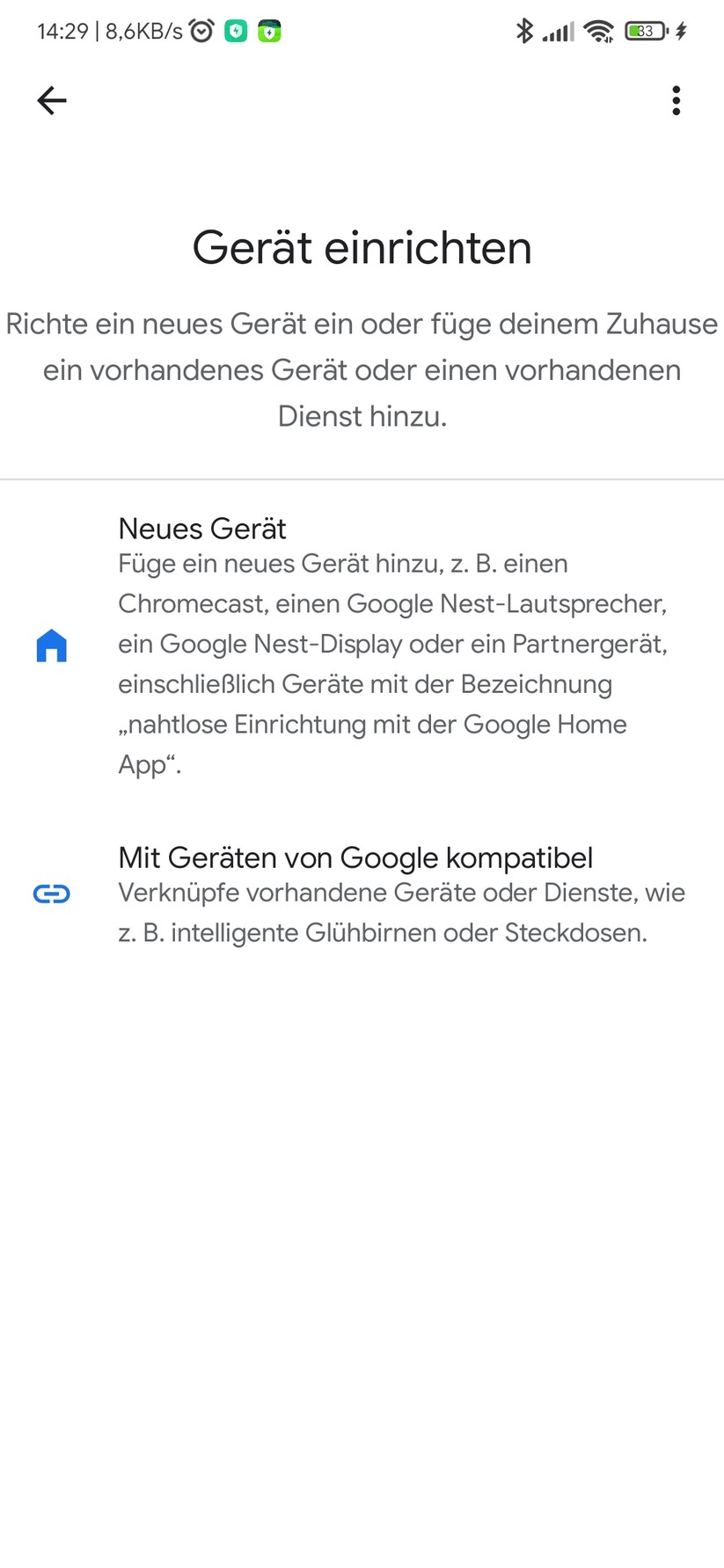Viewport: 724px width, 1568px height.
Task: Tap the blue home icon beside Neues Gerät
Action: pyautogui.click(x=51, y=645)
